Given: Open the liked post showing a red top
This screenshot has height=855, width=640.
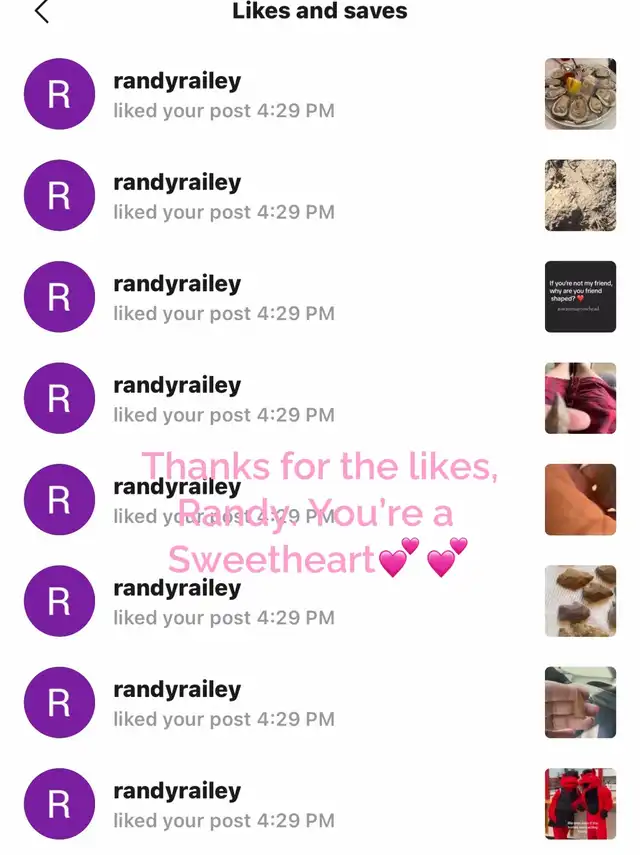Looking at the screenshot, I should click(x=580, y=398).
